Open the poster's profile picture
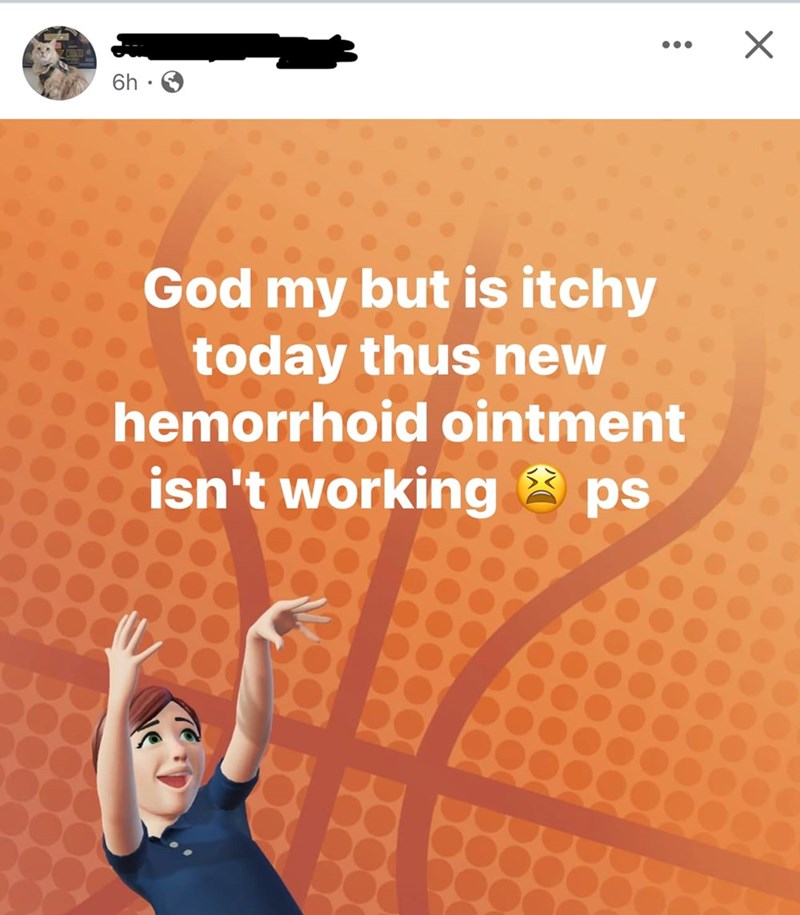 [x=61, y=62]
